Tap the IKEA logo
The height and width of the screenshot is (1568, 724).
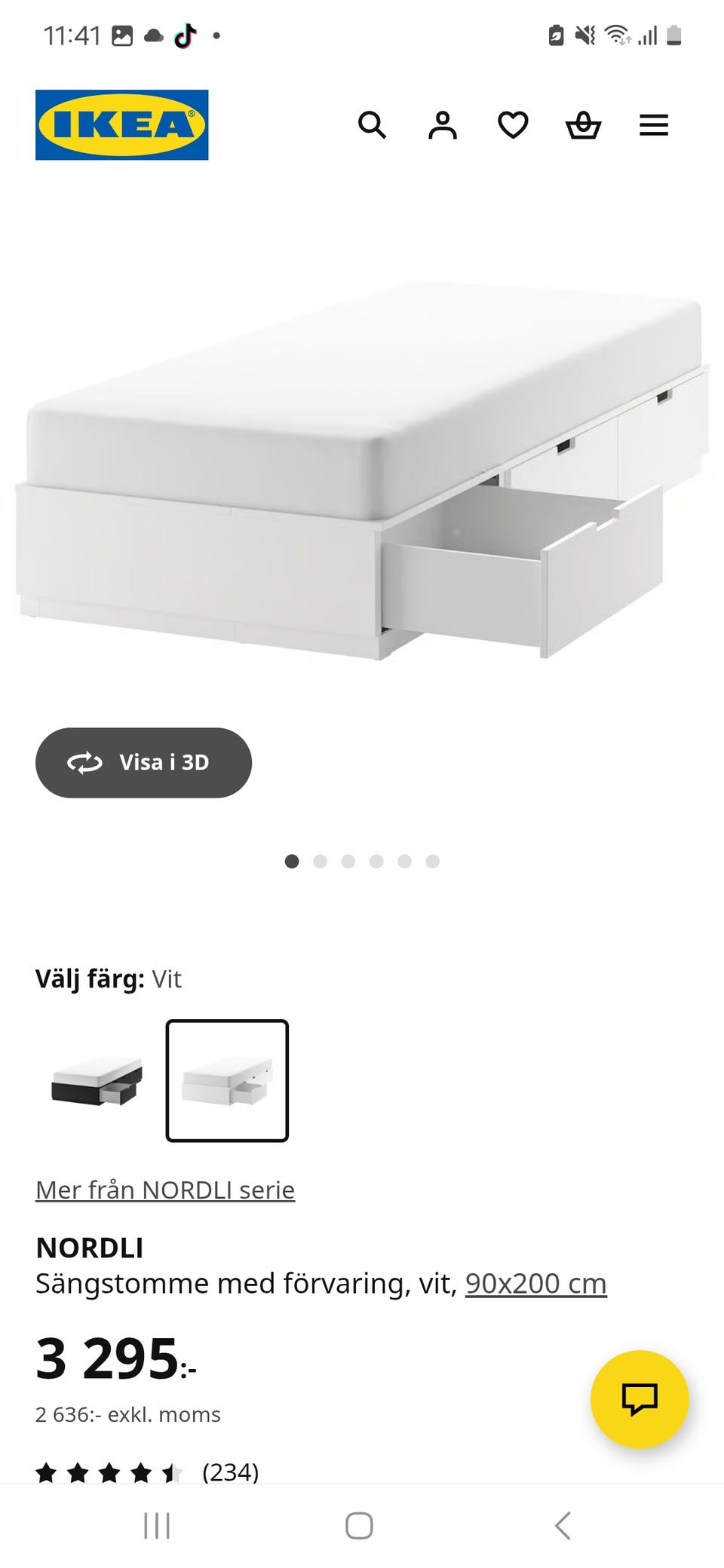[x=121, y=123]
